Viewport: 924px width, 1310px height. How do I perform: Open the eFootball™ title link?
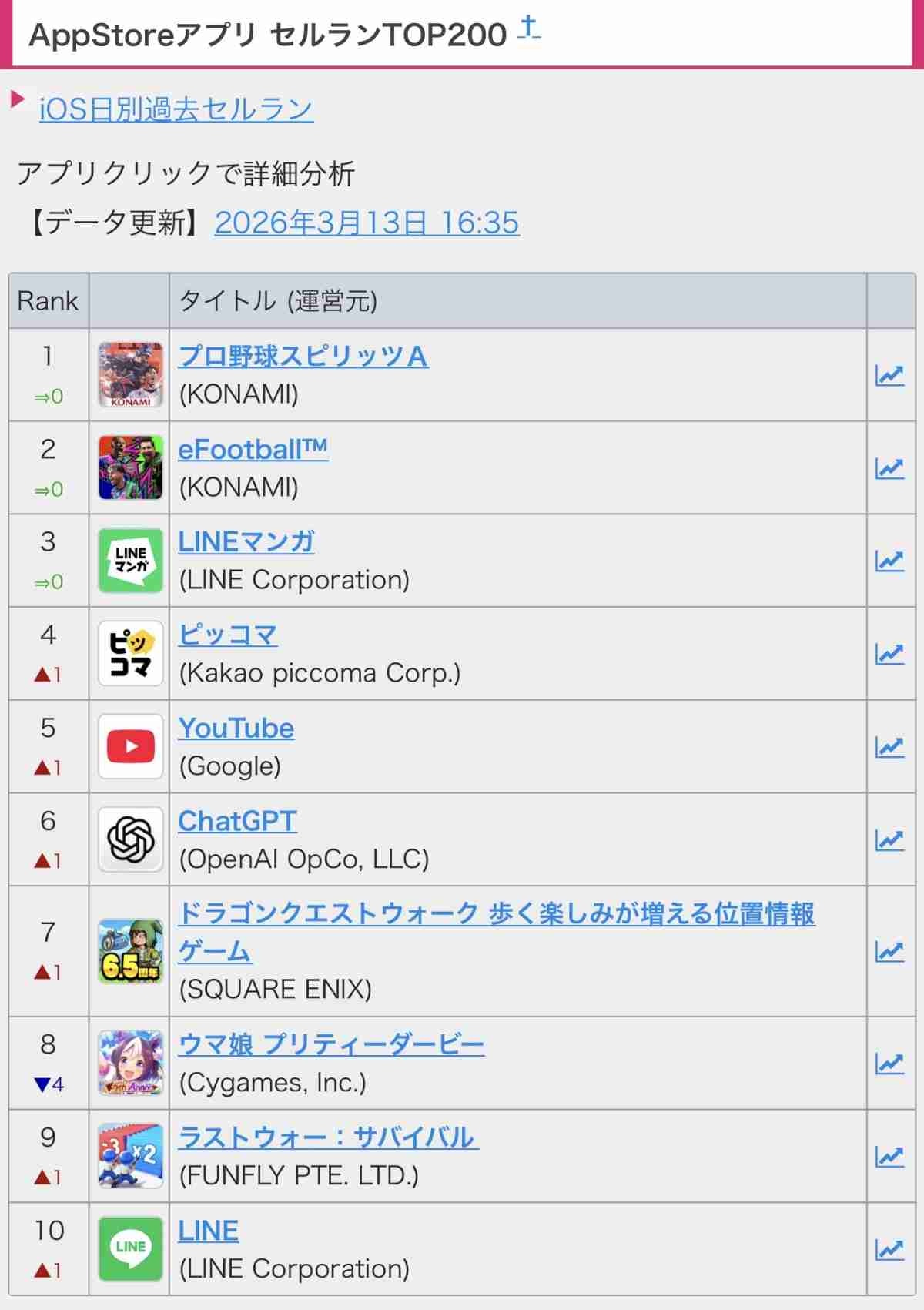click(253, 449)
